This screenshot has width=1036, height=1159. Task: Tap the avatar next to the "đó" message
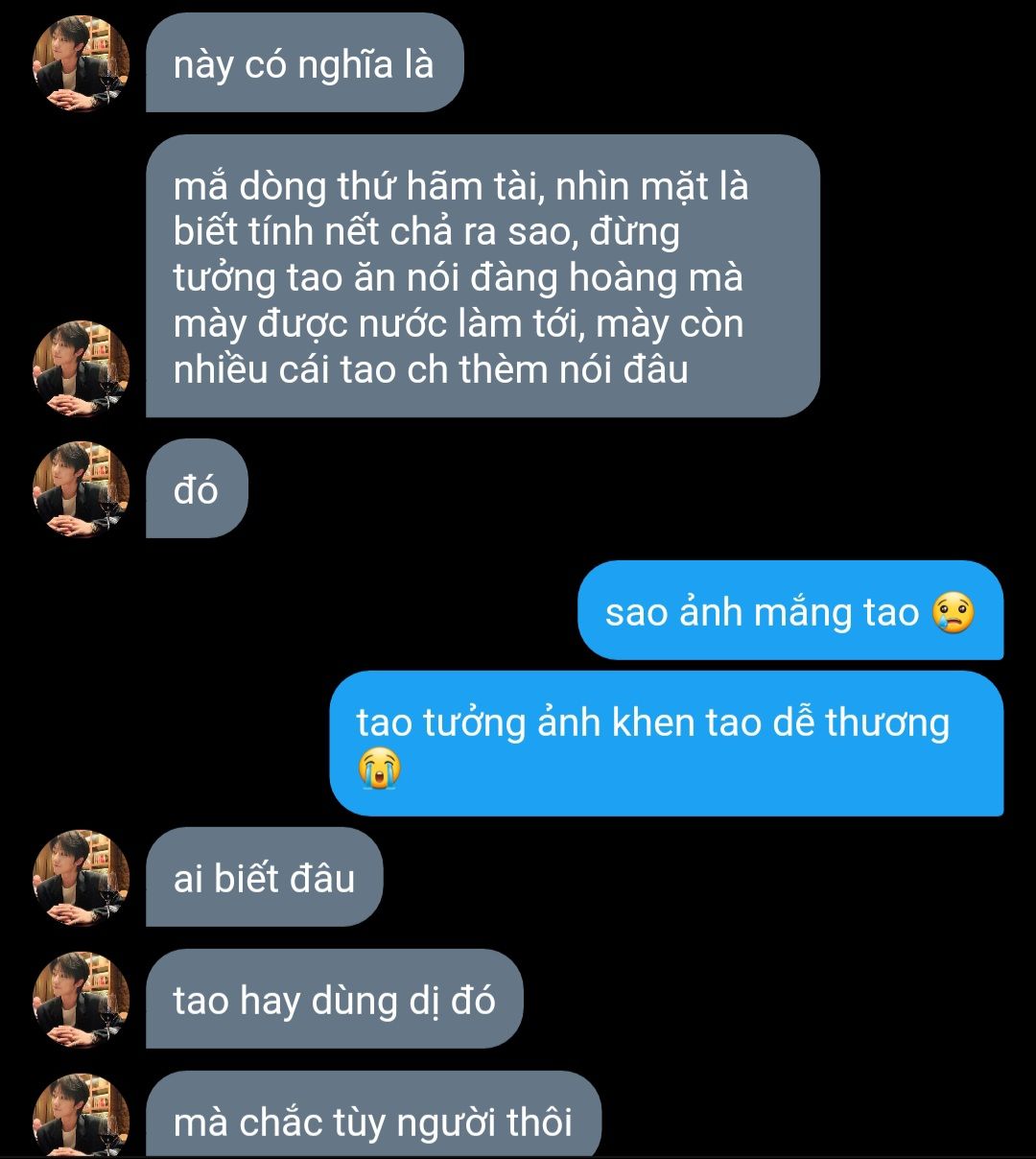(81, 488)
